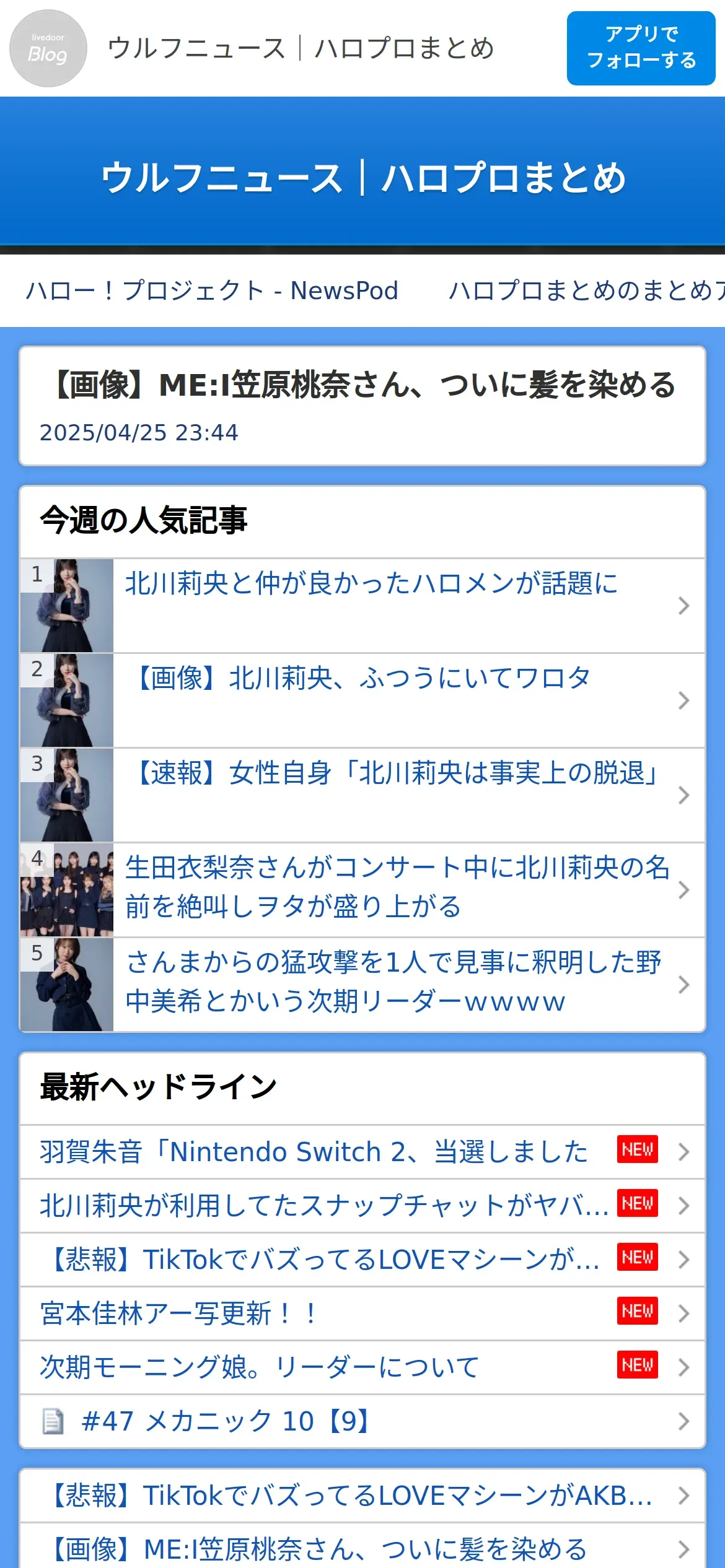Open NEW-tagged headline 【悲報】TikTokでバズってるLOVEマシーン
The height and width of the screenshot is (1568, 725).
[x=362, y=1260]
